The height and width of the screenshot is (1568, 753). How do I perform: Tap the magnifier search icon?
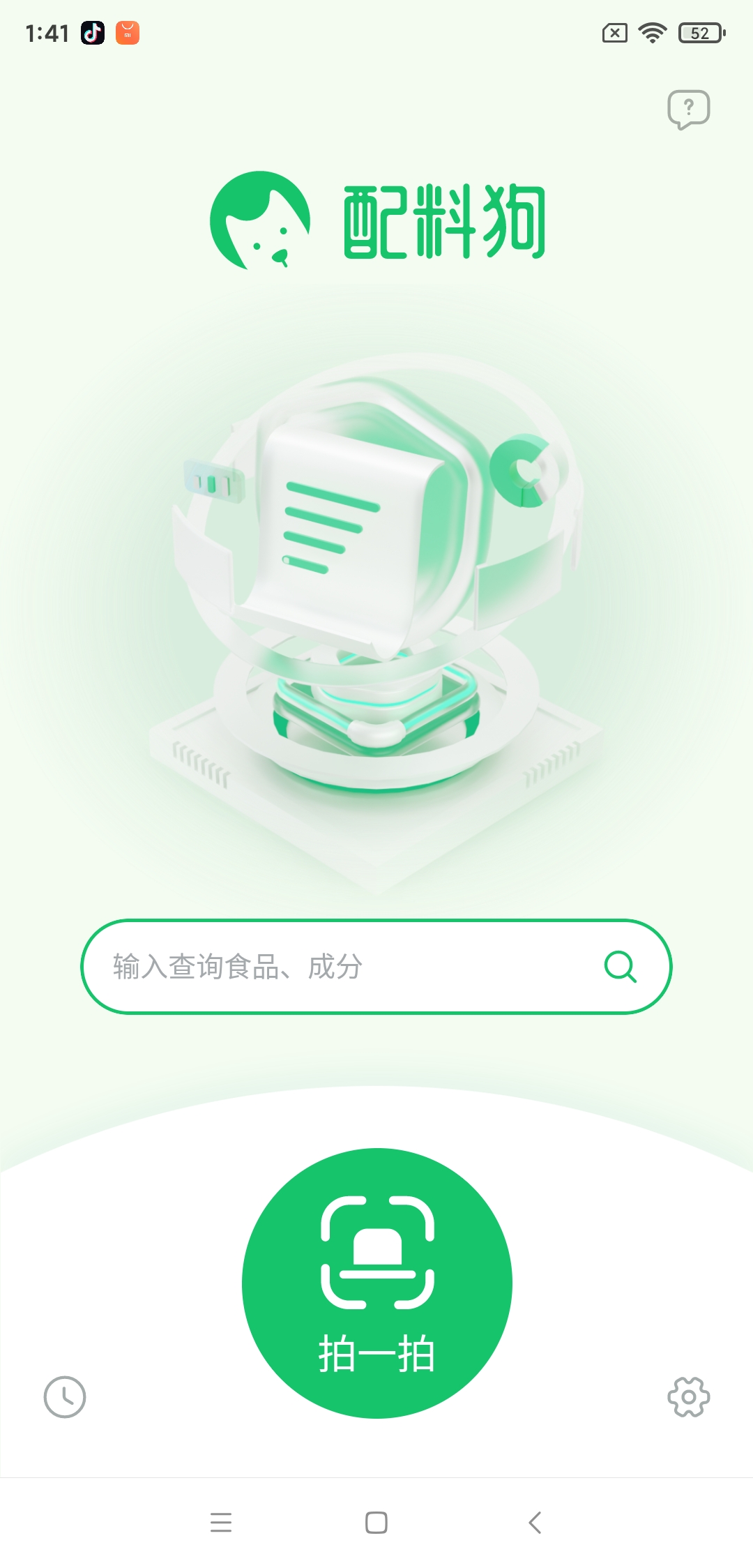coord(620,967)
